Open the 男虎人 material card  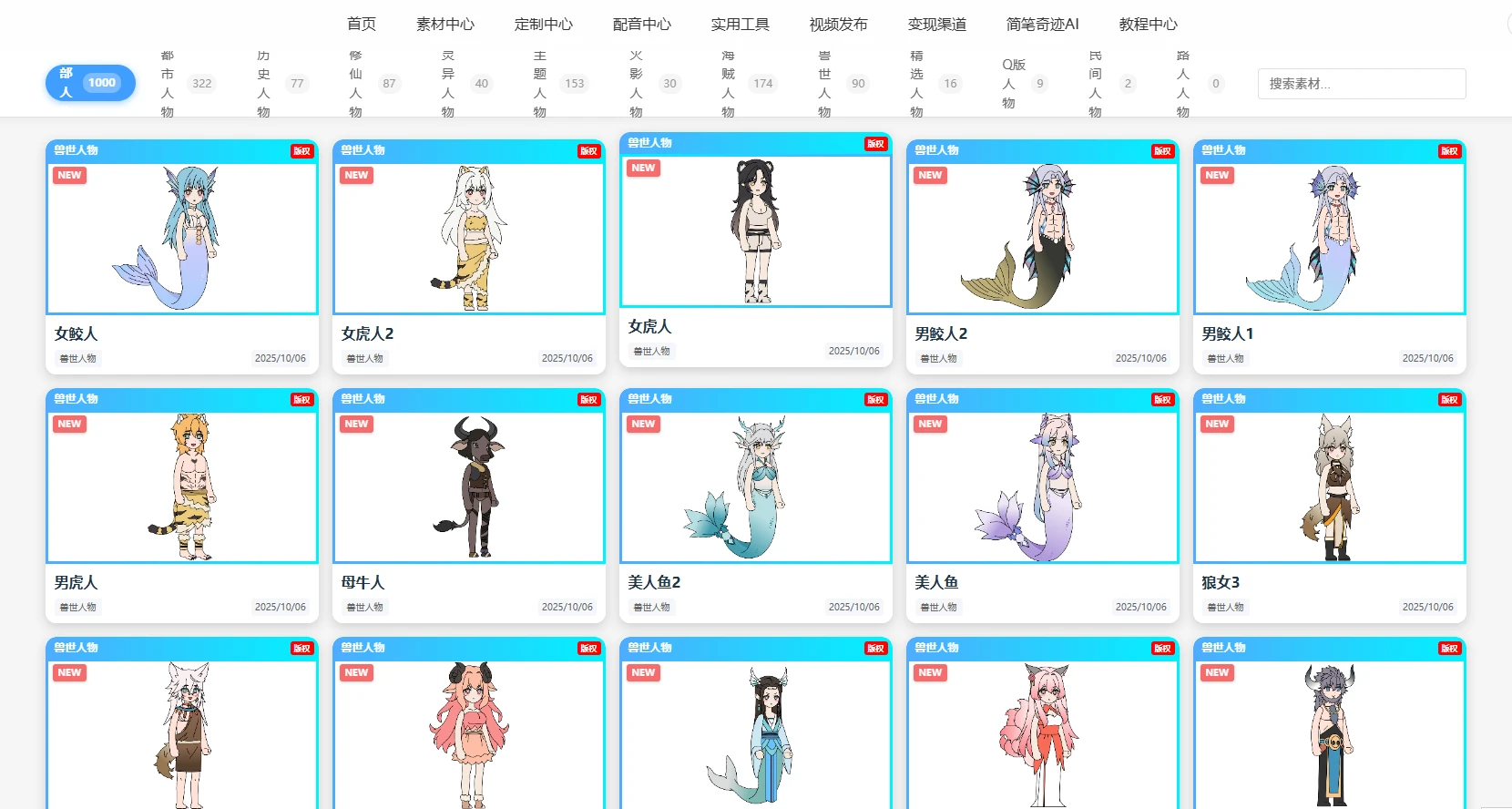coord(182,487)
